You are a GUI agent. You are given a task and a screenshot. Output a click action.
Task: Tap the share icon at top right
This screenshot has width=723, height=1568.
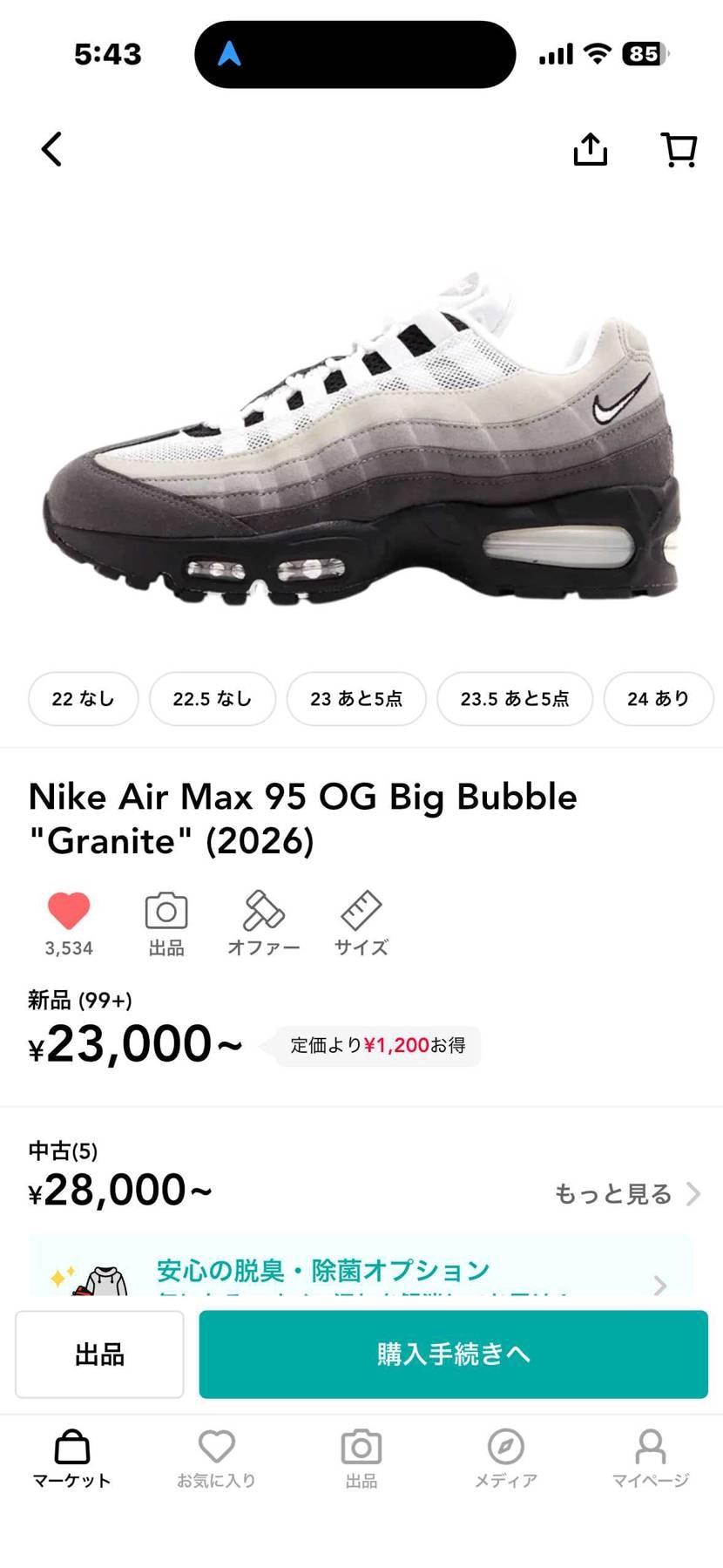coord(591,149)
